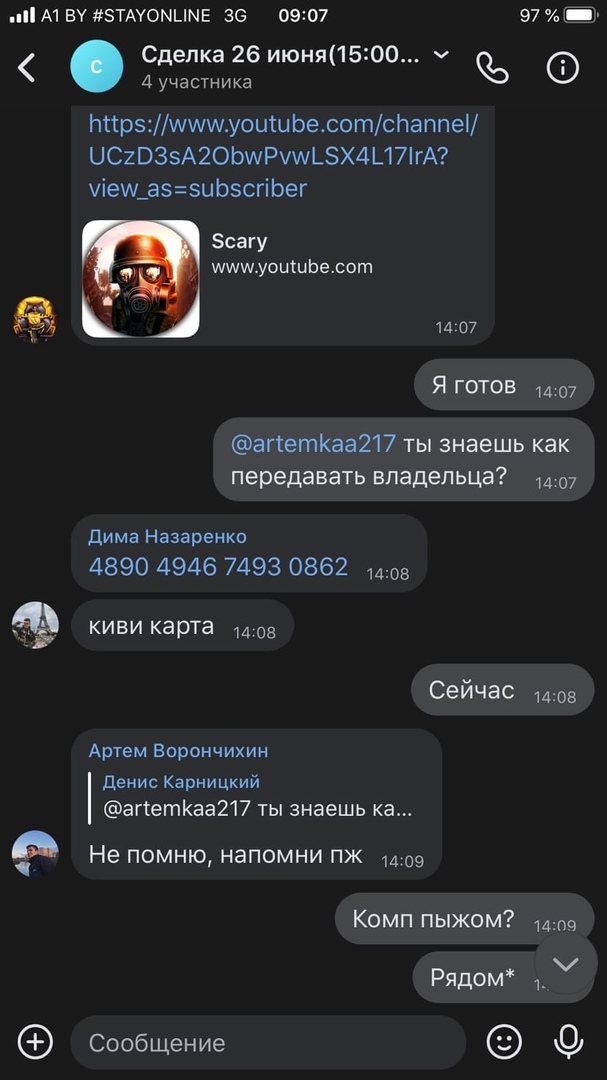
Task: Open the avatar next to киви карта
Action: coord(35,625)
